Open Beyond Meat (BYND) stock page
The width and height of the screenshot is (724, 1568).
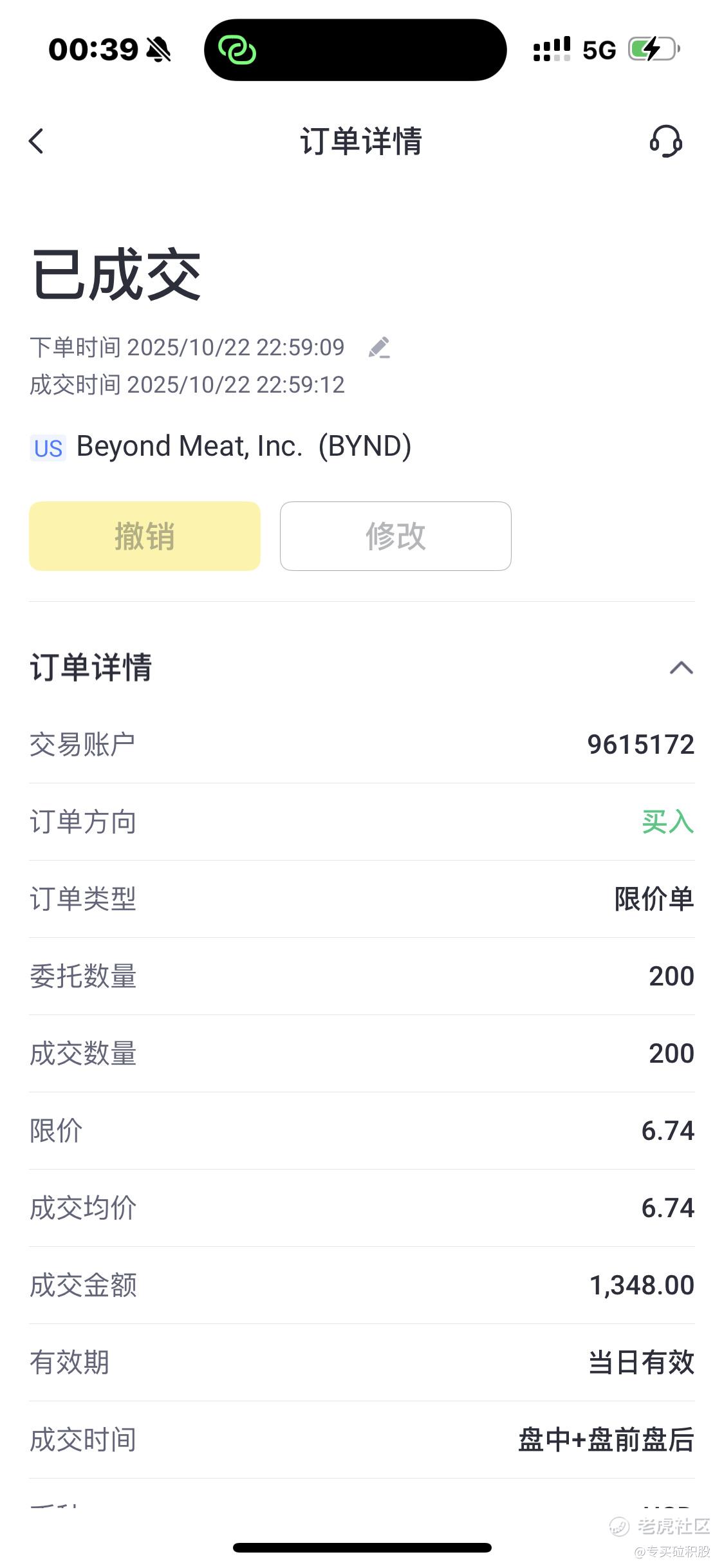point(243,447)
